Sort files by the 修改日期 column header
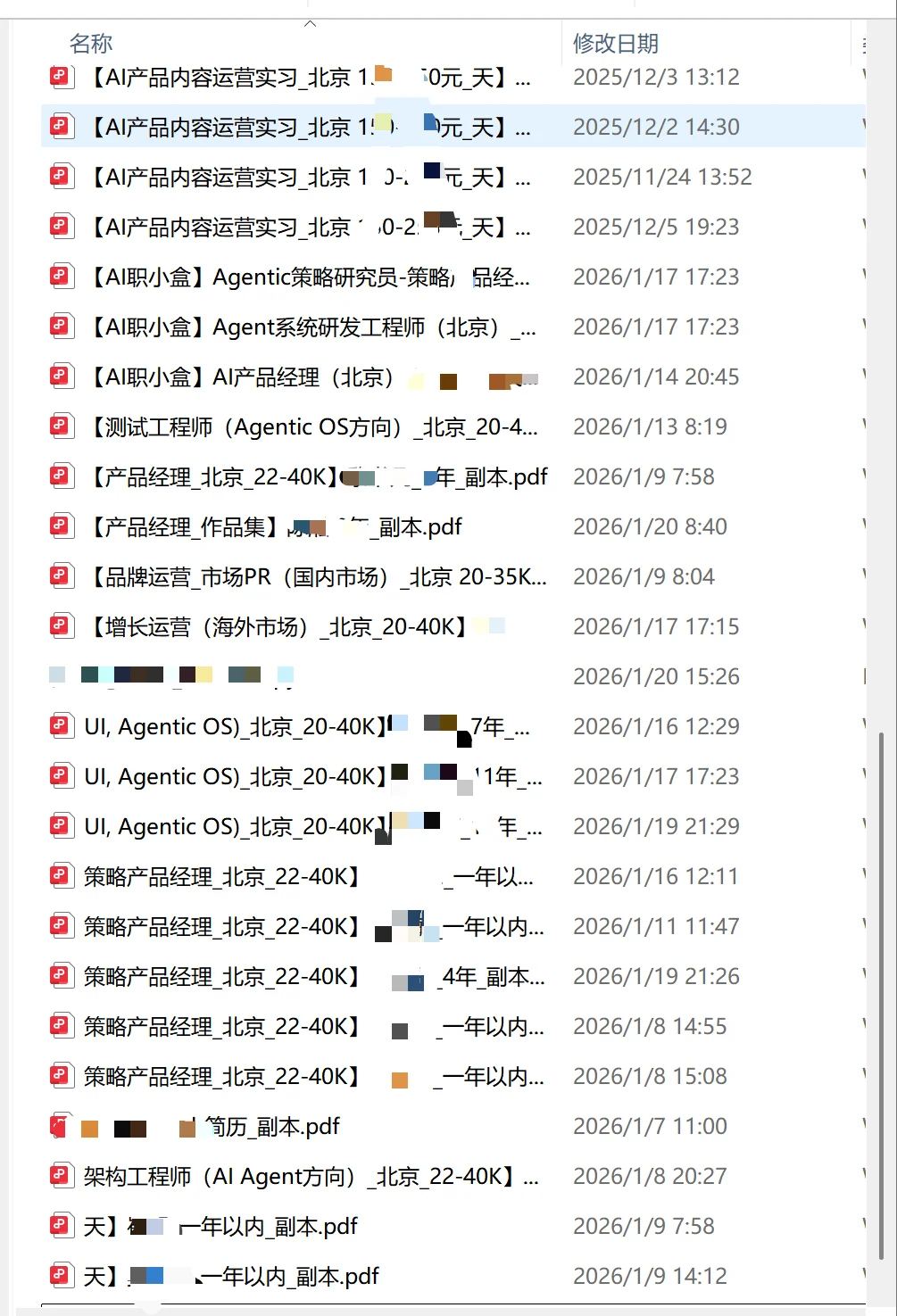Screen dimensions: 897x1316 click(x=615, y=44)
